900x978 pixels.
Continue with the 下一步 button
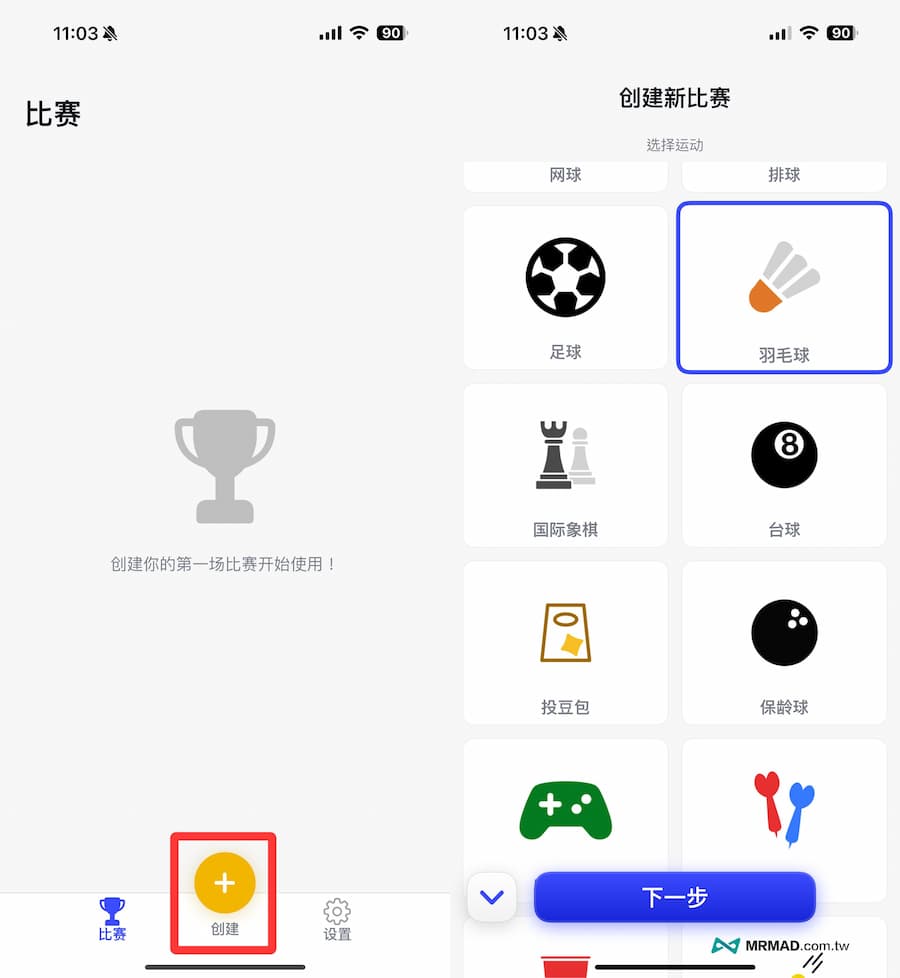675,897
